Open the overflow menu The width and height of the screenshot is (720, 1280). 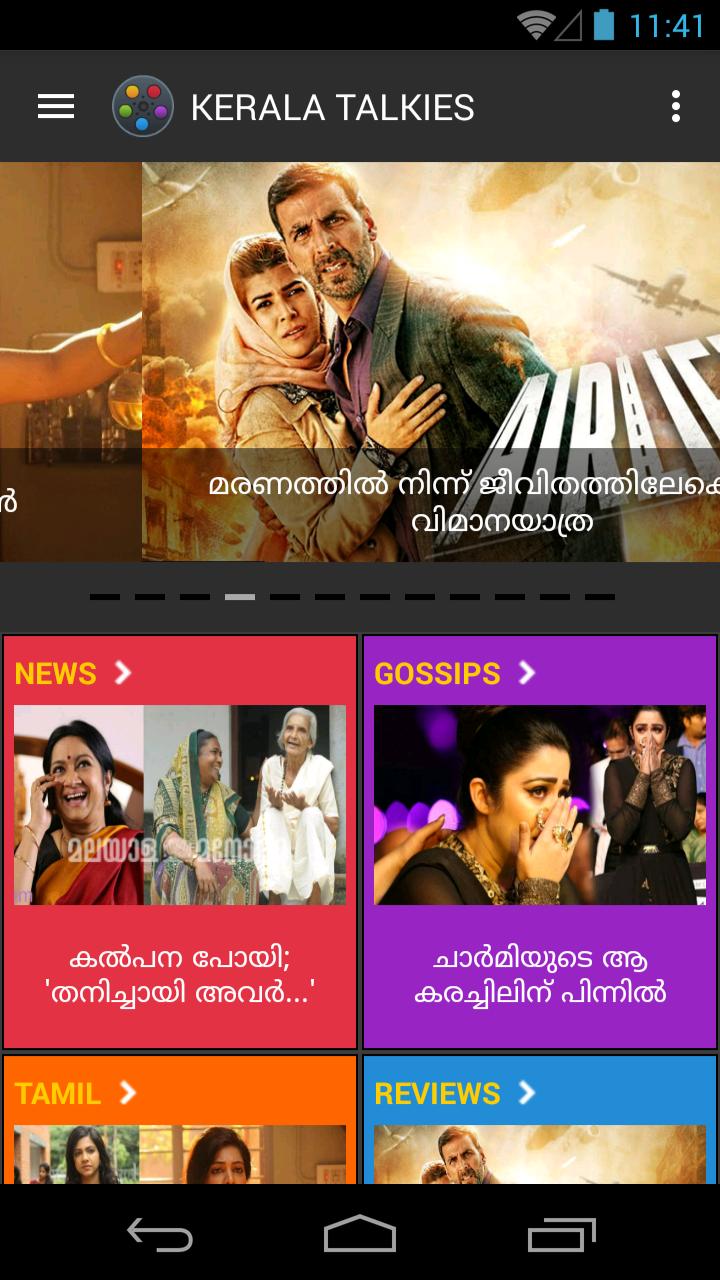coord(676,107)
